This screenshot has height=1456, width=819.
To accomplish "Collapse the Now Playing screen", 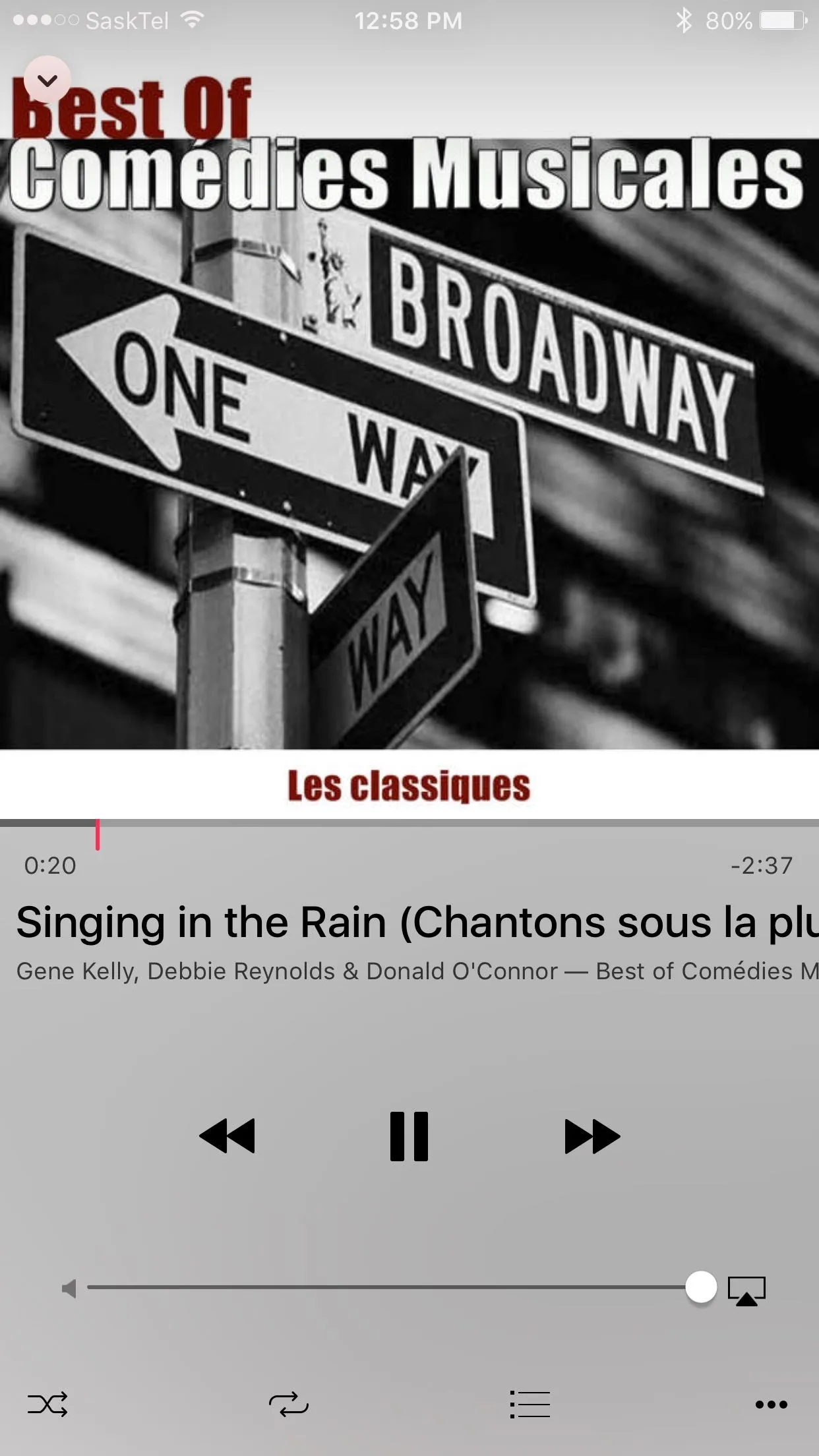I will pos(47,80).
